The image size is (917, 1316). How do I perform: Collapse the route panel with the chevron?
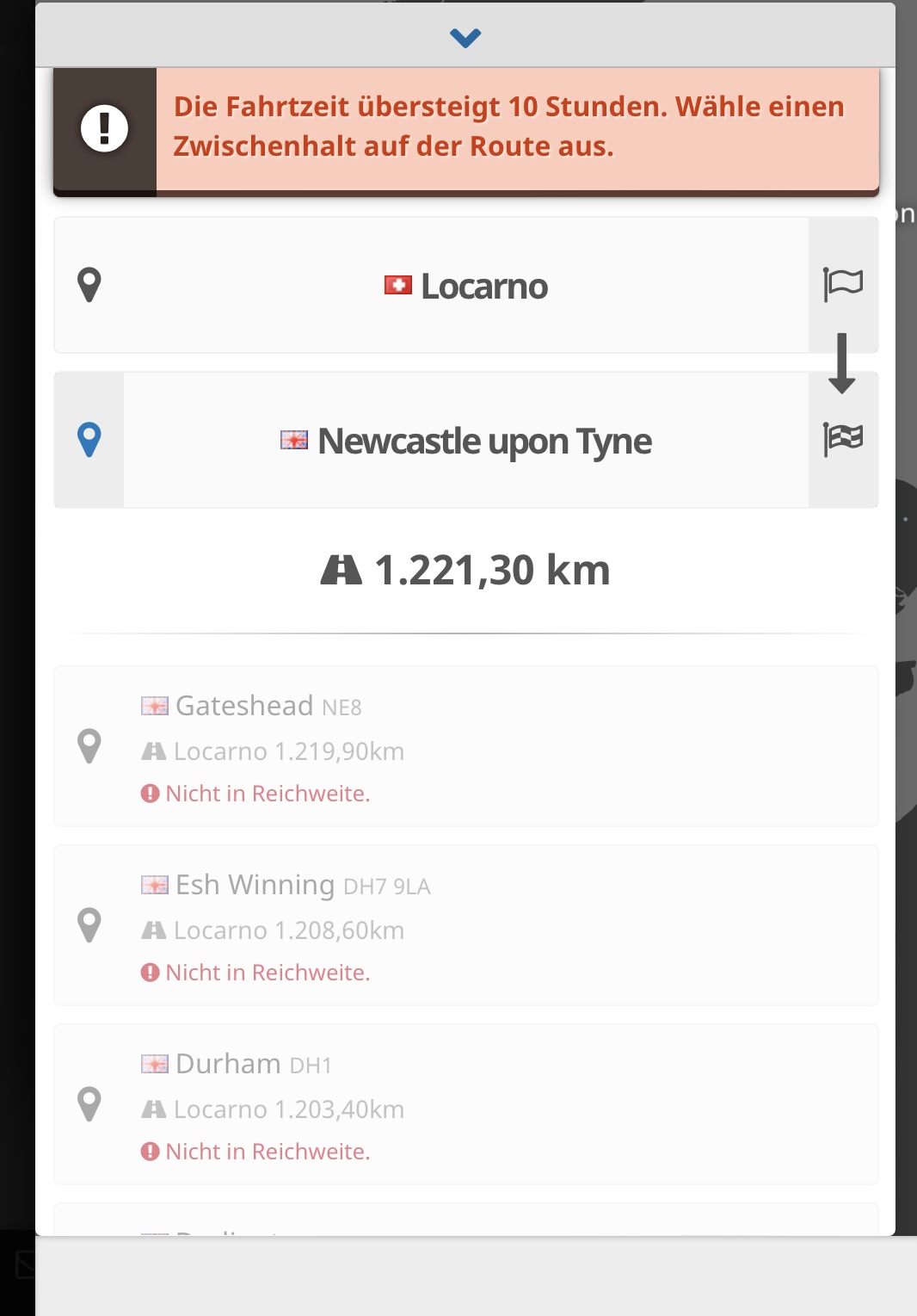click(x=465, y=37)
